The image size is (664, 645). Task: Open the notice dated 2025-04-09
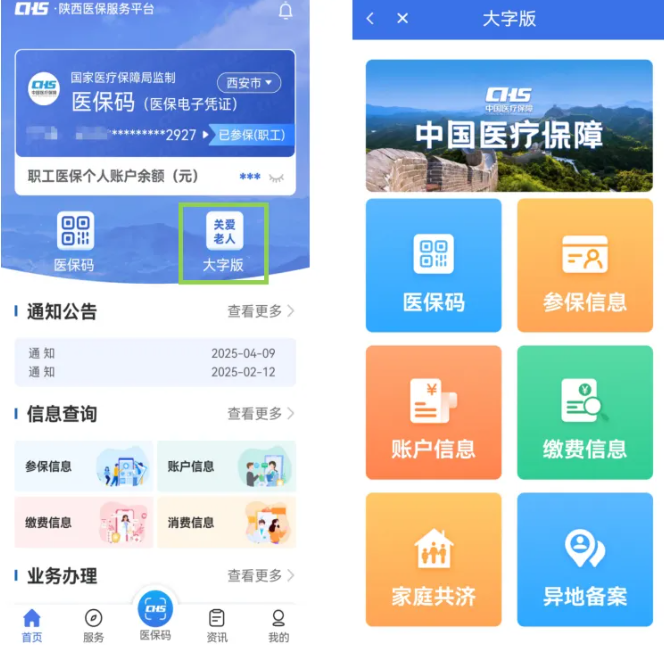(155, 354)
